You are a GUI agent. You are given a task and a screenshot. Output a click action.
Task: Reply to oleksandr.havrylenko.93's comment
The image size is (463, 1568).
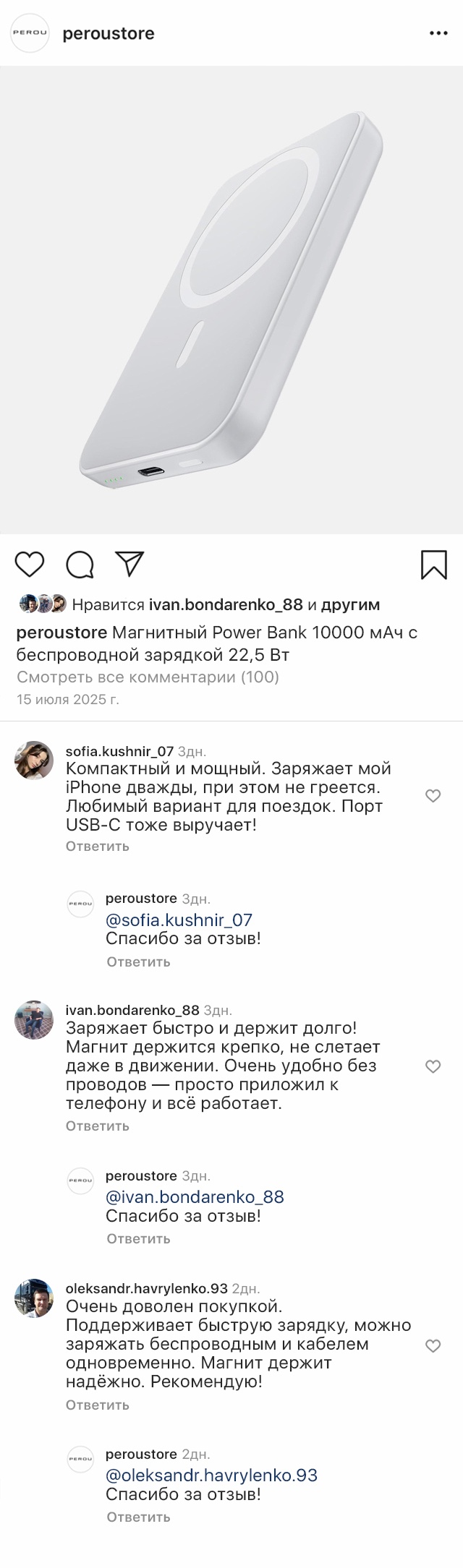point(98,1405)
